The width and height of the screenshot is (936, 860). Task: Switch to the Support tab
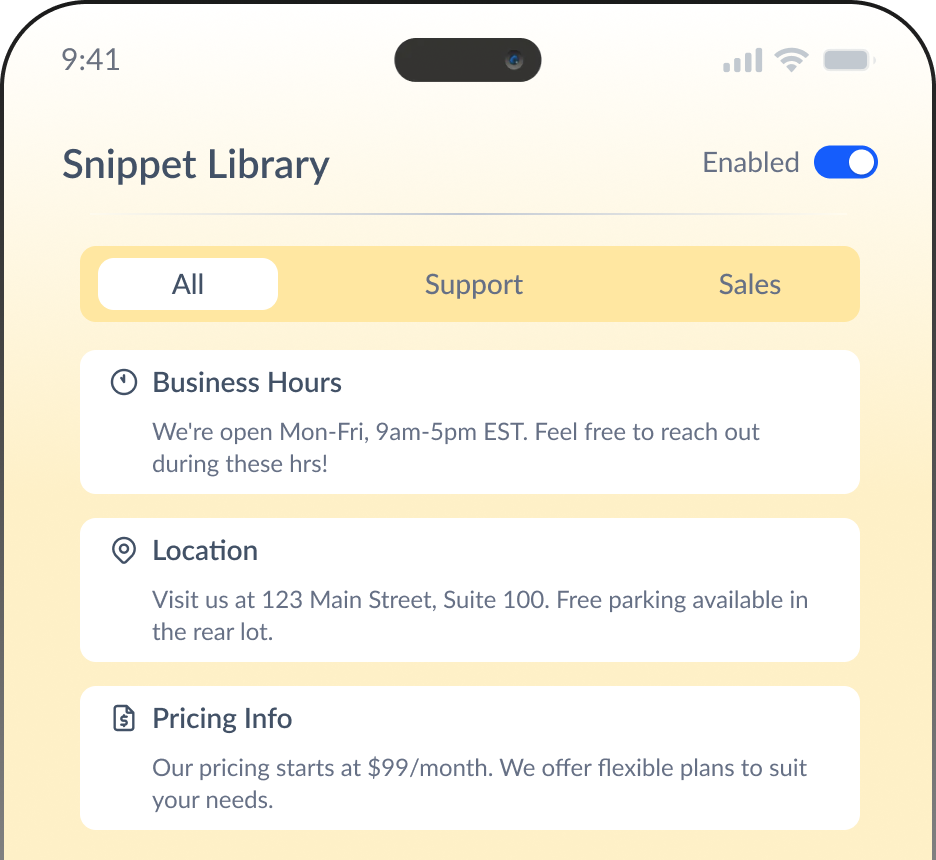[x=473, y=284]
